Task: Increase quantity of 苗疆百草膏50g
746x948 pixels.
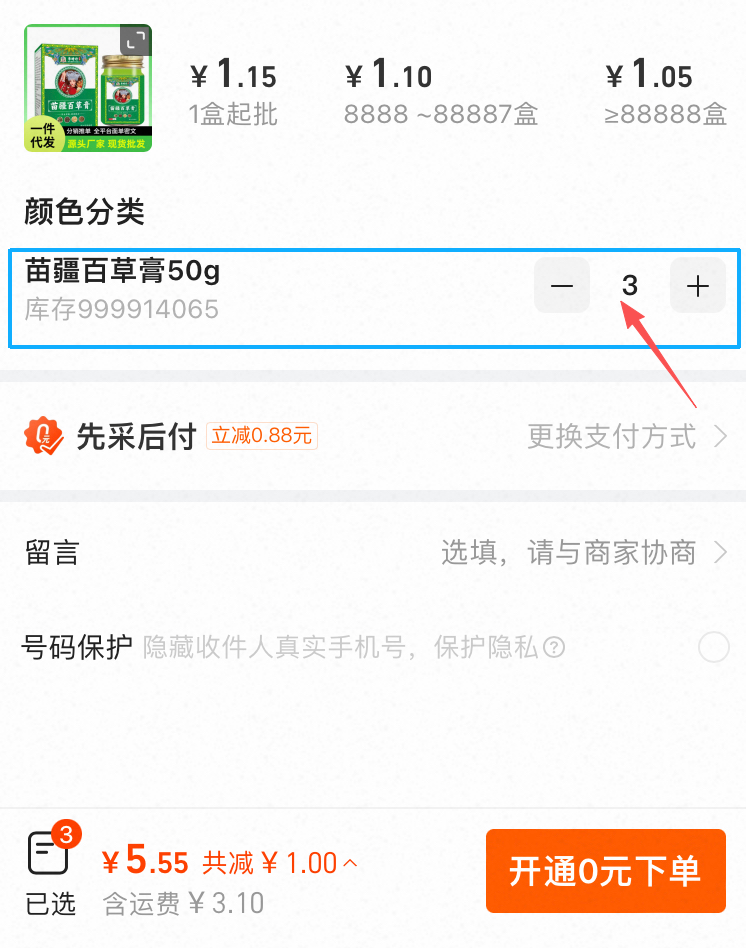Action: (698, 286)
